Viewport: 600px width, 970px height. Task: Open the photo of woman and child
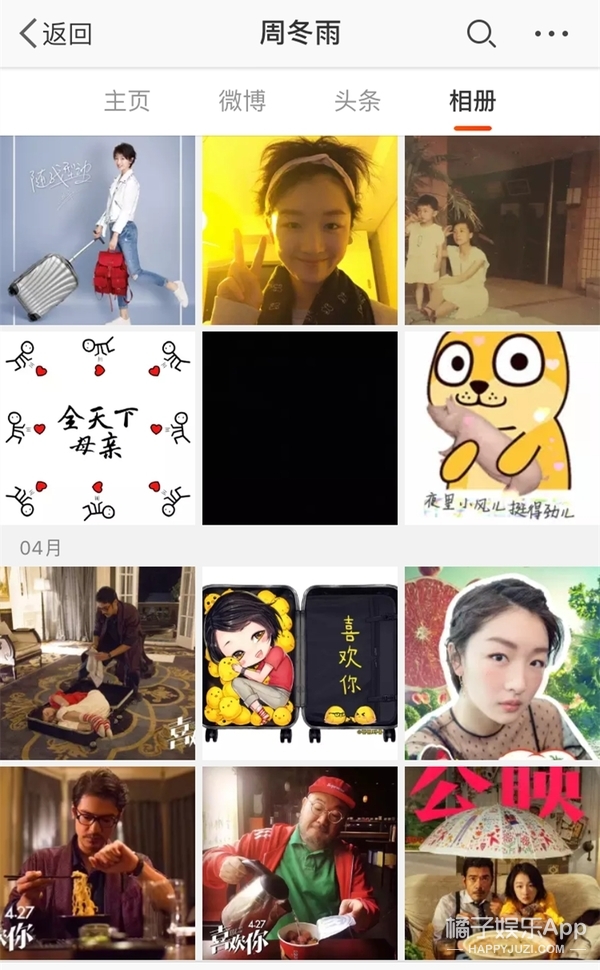click(x=502, y=230)
